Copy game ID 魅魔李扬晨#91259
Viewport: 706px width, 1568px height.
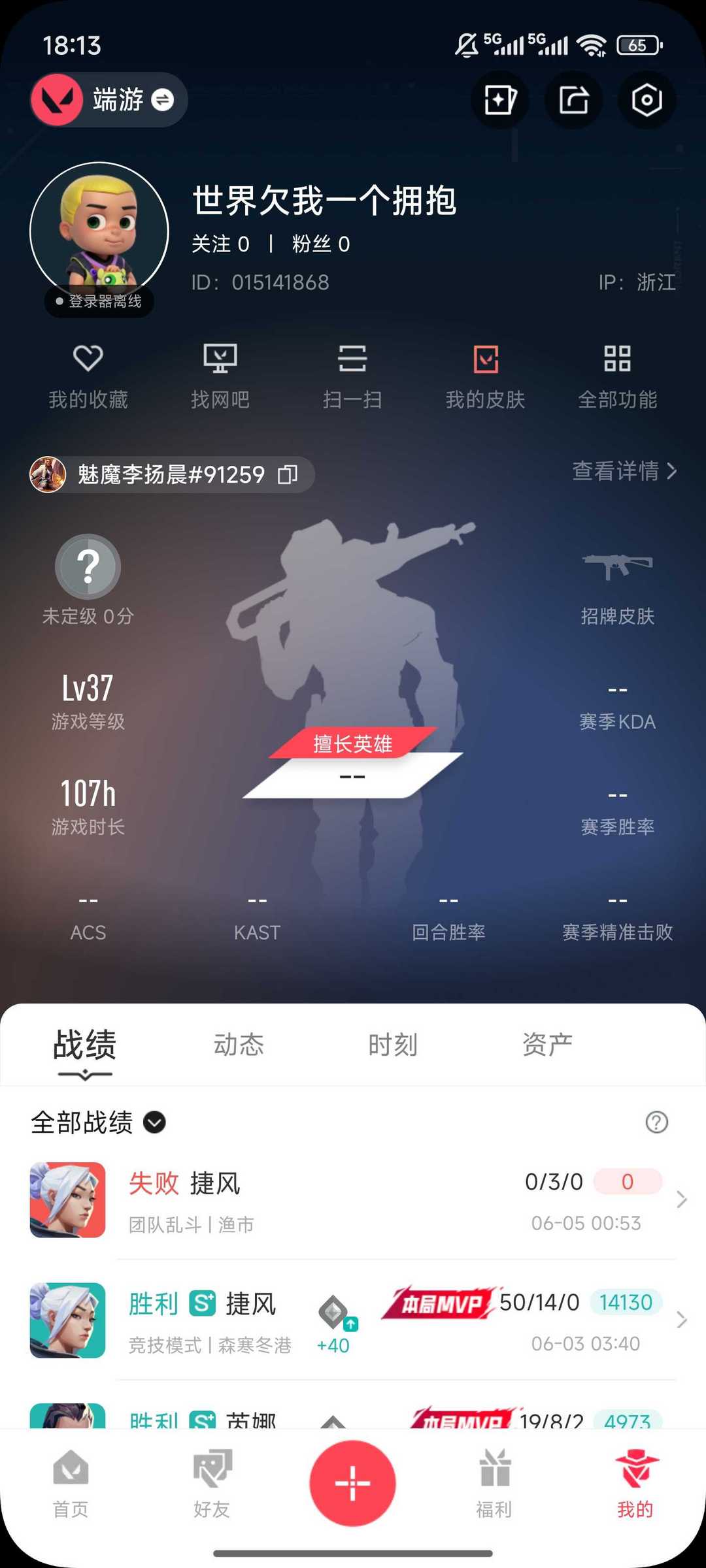click(288, 474)
